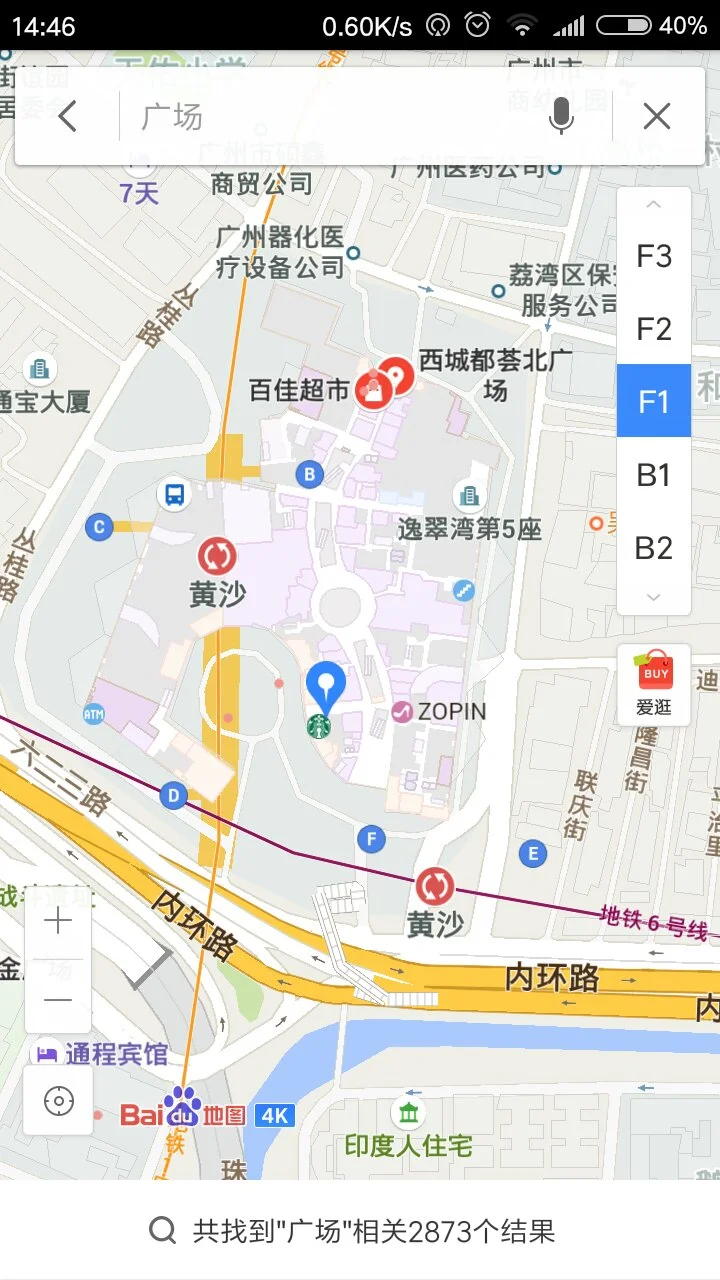Tap the back arrow beside the search field
This screenshot has width=720, height=1280.
tap(67, 116)
